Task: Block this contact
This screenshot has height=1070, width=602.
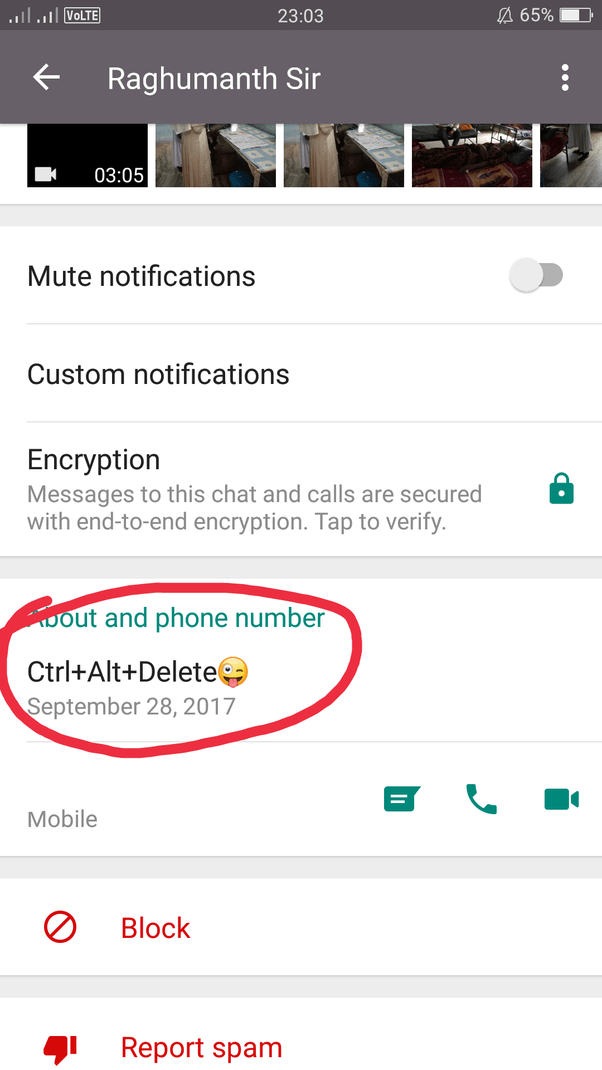Action: pyautogui.click(x=301, y=927)
